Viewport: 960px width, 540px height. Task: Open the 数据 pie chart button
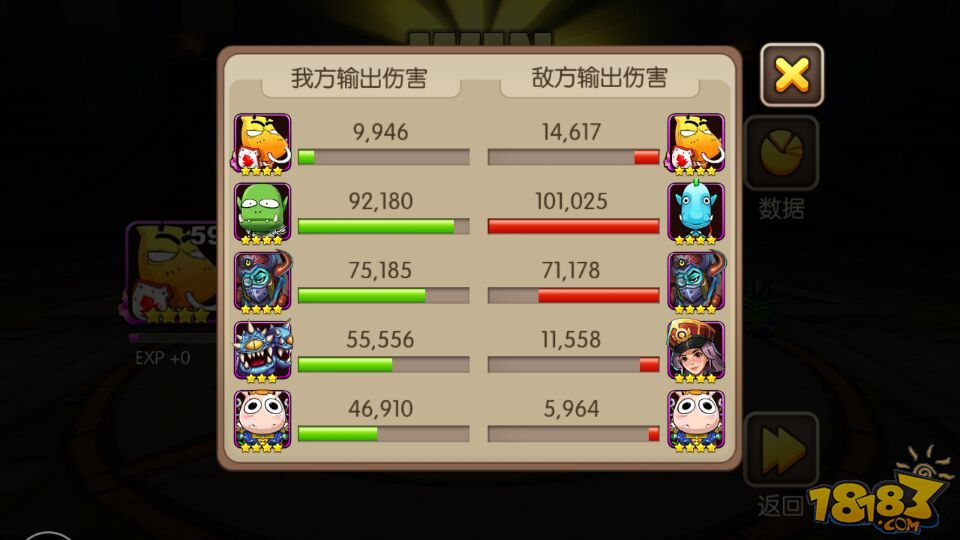pos(781,155)
